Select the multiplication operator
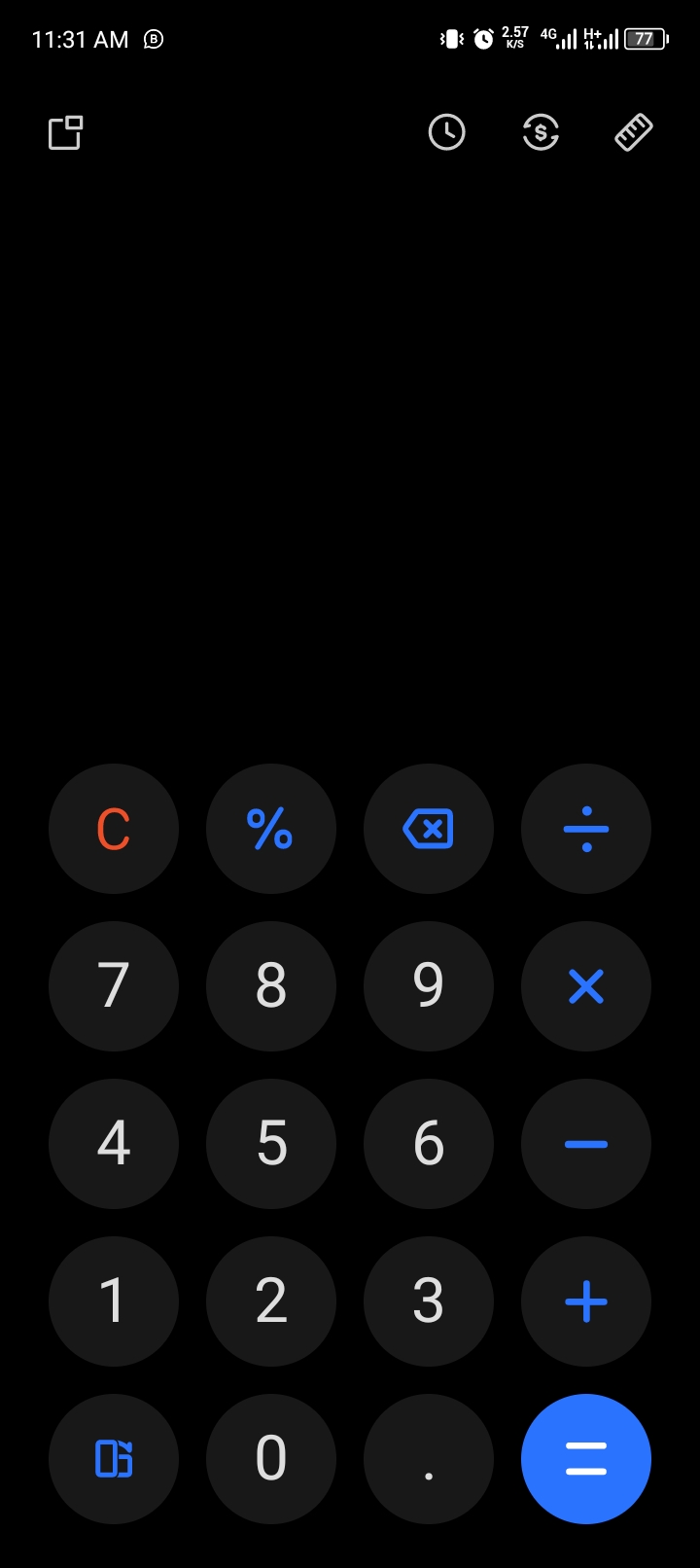 [x=586, y=986]
